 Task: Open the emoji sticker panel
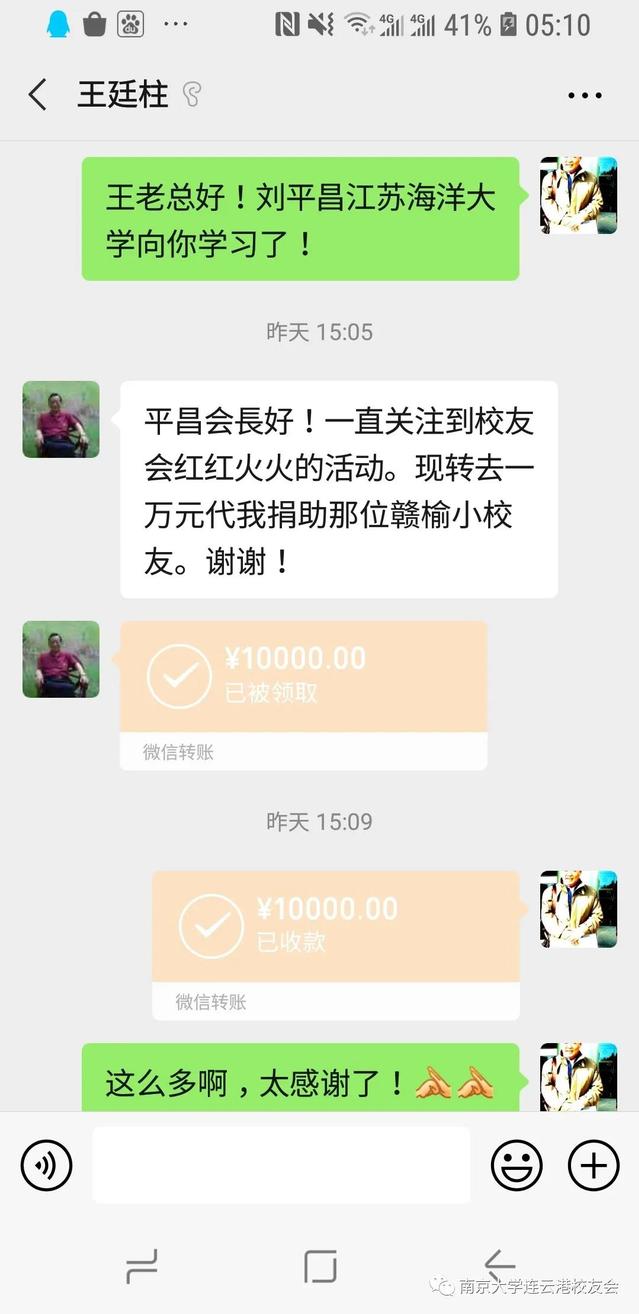[516, 1165]
